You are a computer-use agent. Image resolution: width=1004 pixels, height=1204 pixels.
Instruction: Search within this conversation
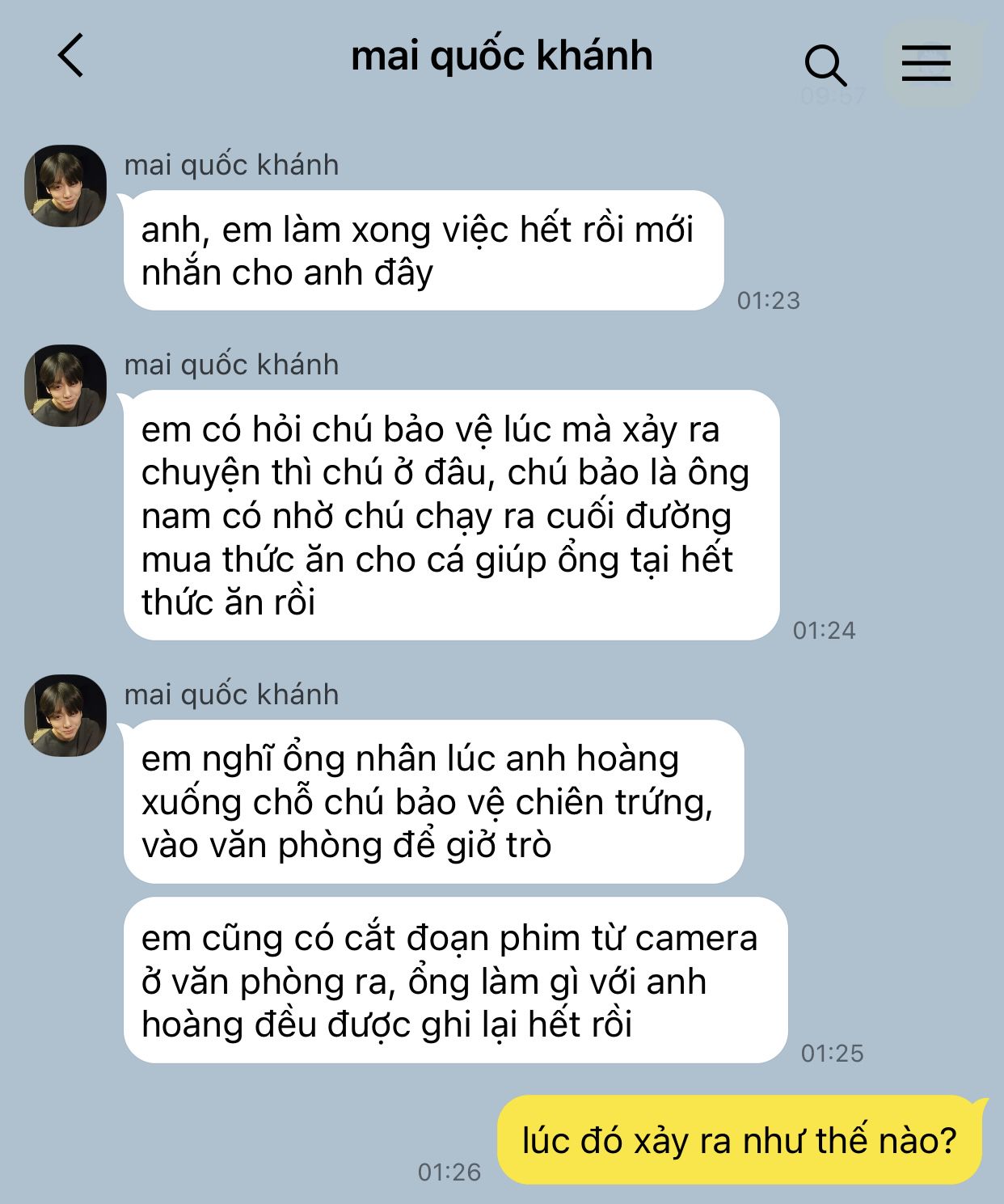tap(825, 65)
